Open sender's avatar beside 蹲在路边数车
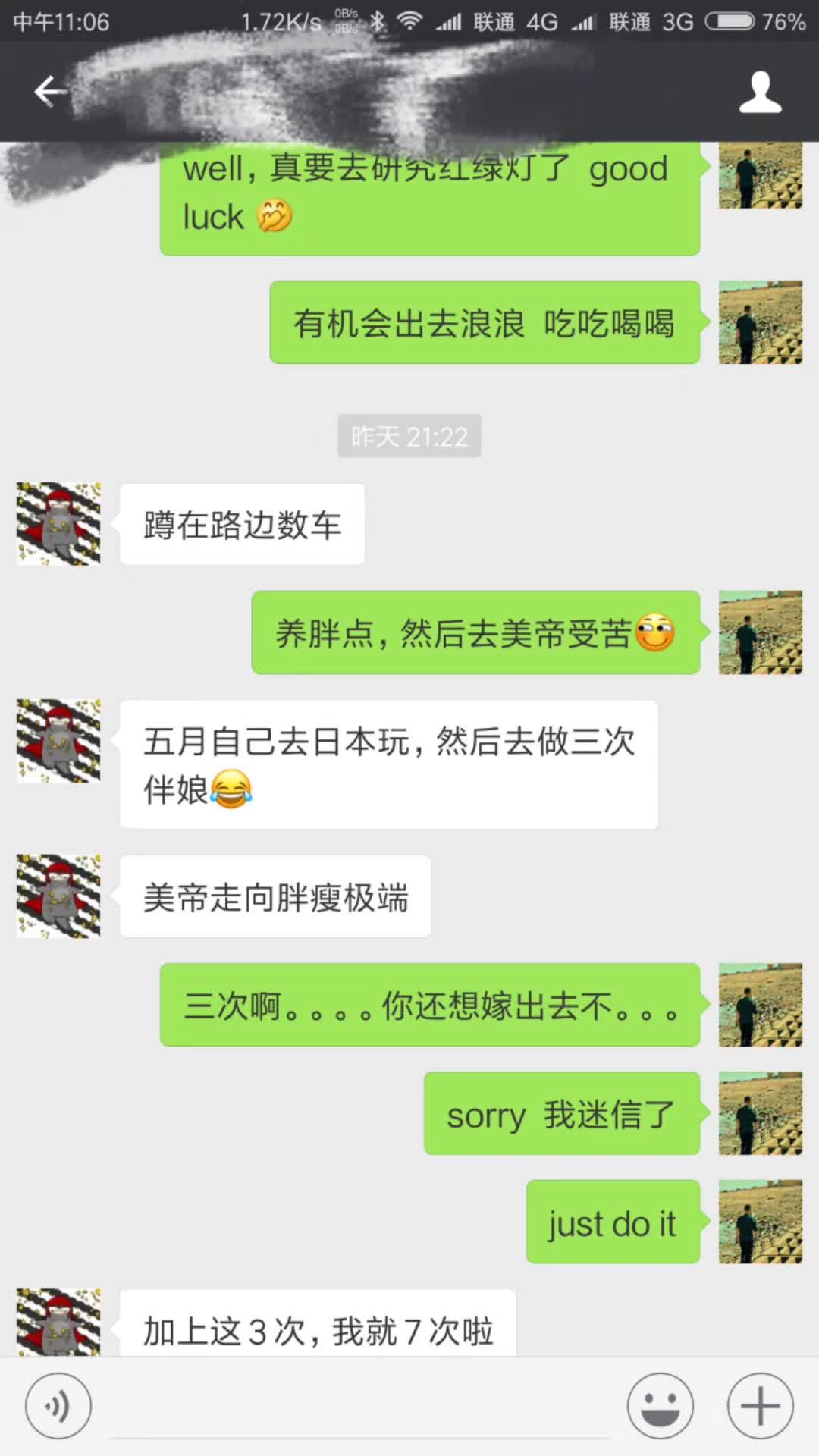 pyautogui.click(x=58, y=524)
